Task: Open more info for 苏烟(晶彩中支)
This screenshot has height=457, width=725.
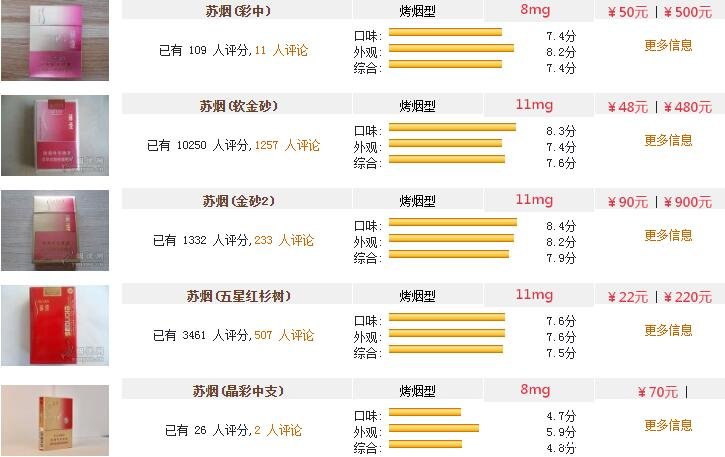Action: click(668, 425)
